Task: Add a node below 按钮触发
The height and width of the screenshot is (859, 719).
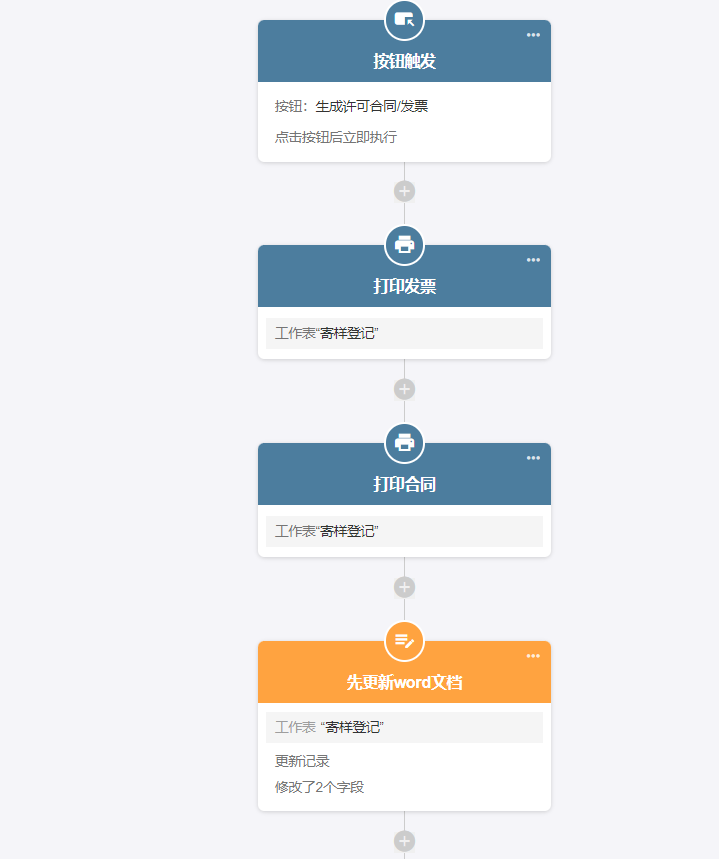Action: coord(404,191)
